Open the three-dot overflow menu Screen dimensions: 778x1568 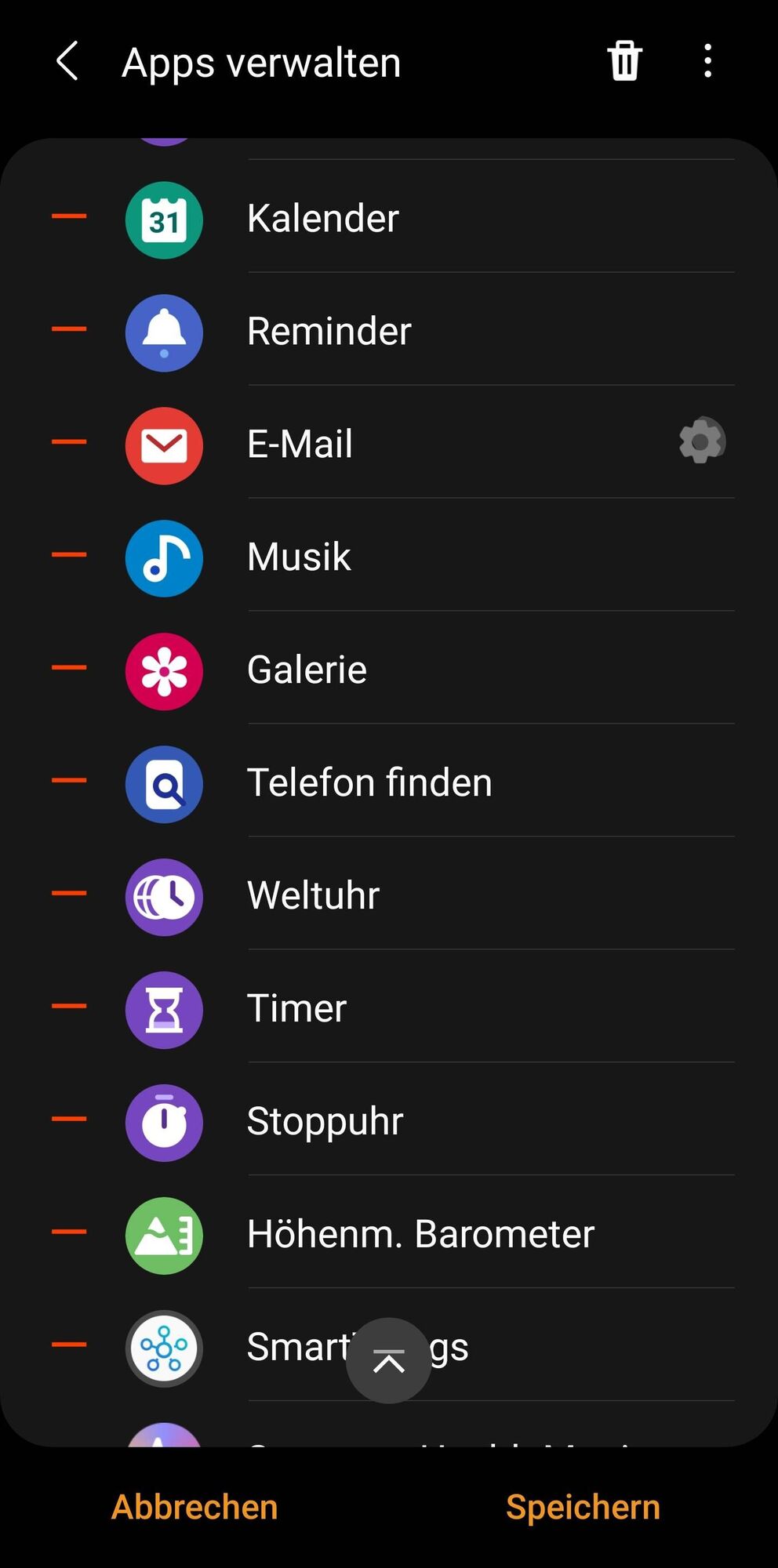coord(707,61)
